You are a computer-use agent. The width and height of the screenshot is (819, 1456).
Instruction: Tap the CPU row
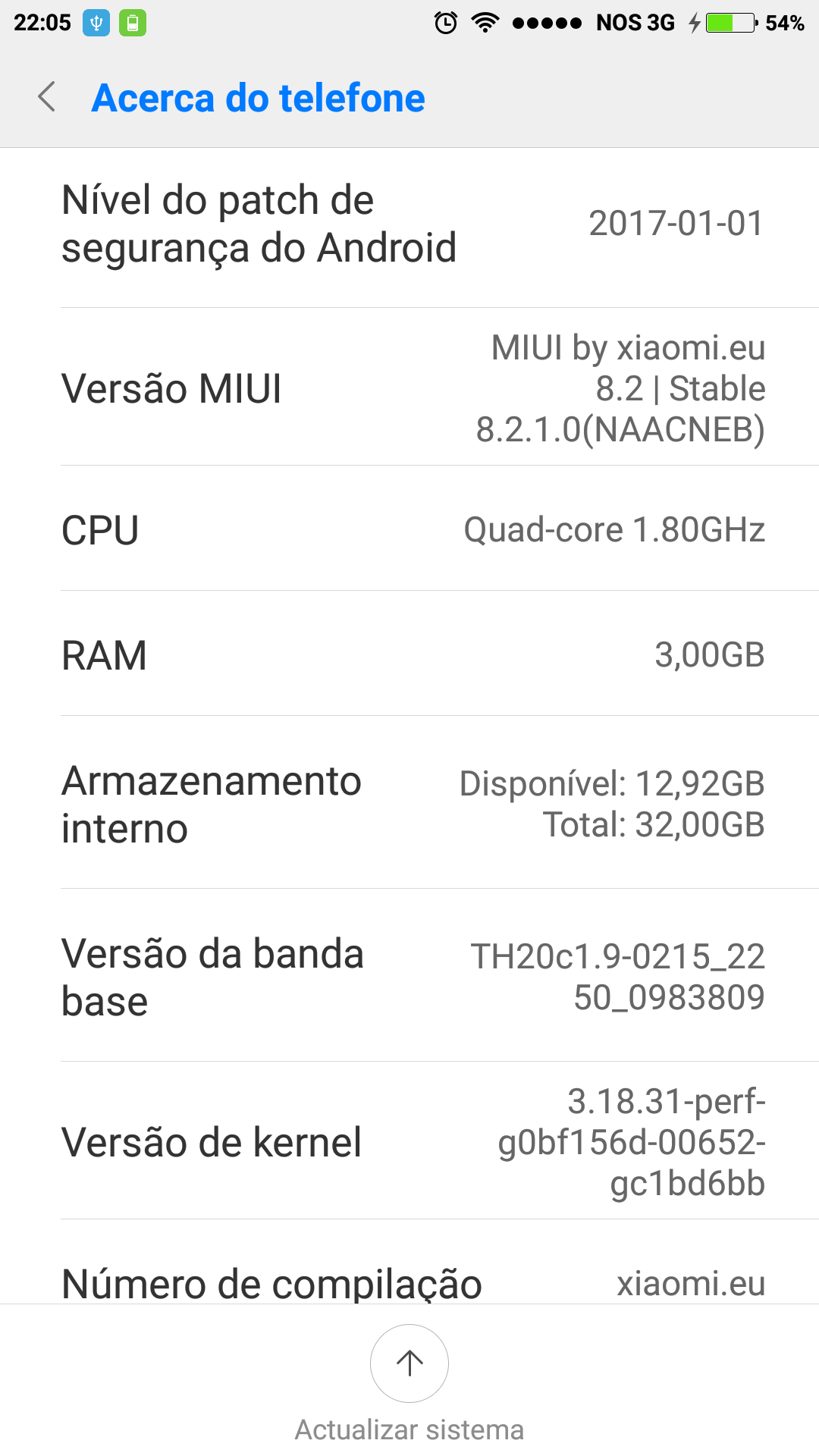409,529
